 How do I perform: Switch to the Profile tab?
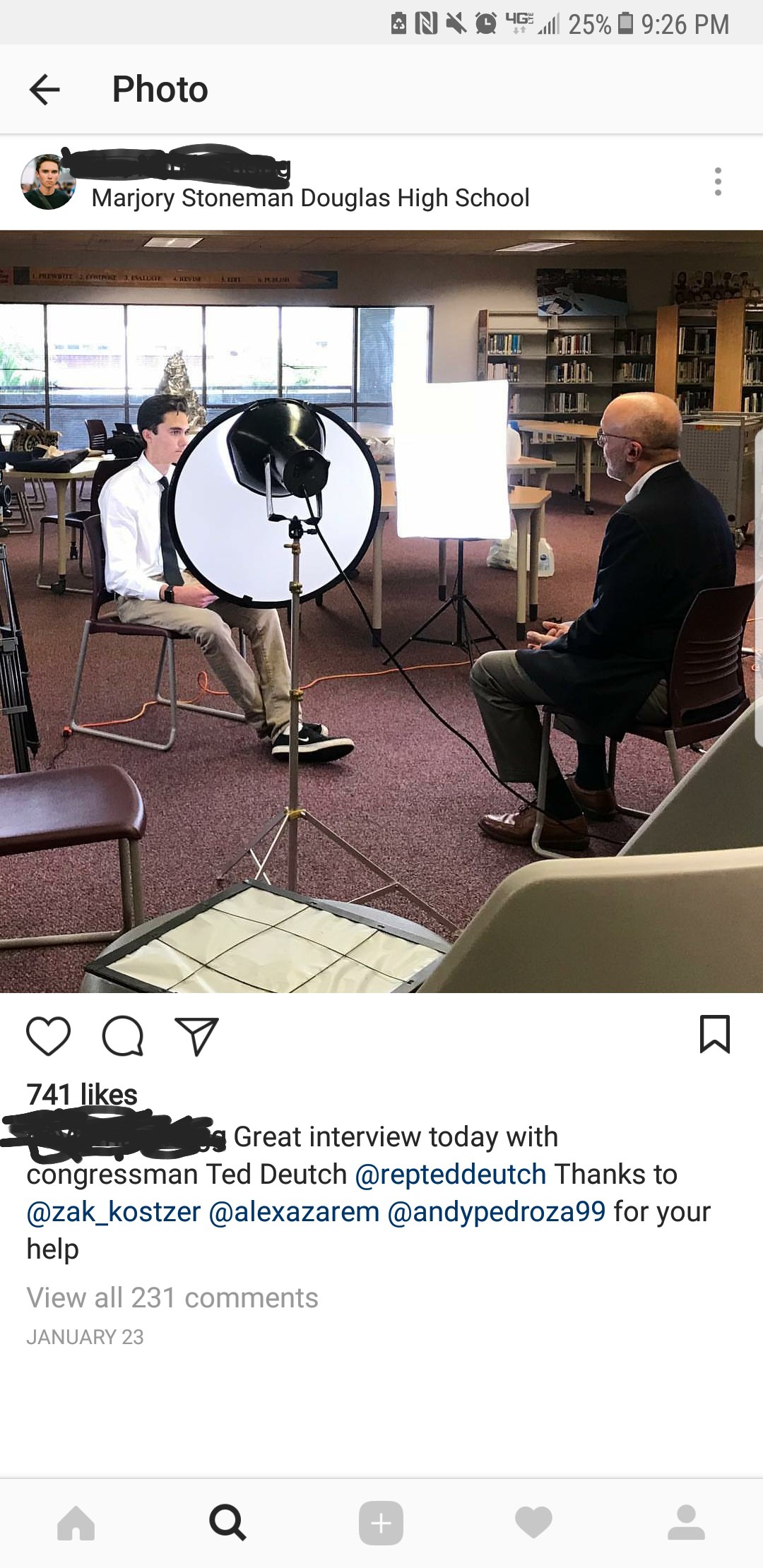(686, 1522)
